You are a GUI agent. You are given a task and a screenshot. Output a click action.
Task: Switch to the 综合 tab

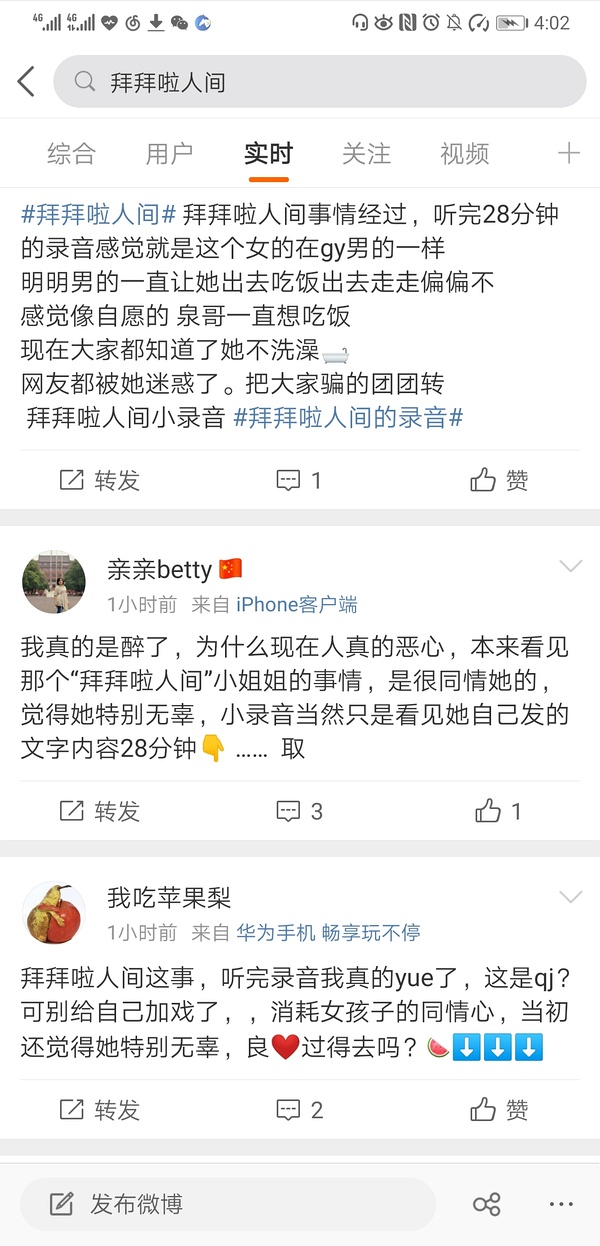pyautogui.click(x=71, y=153)
